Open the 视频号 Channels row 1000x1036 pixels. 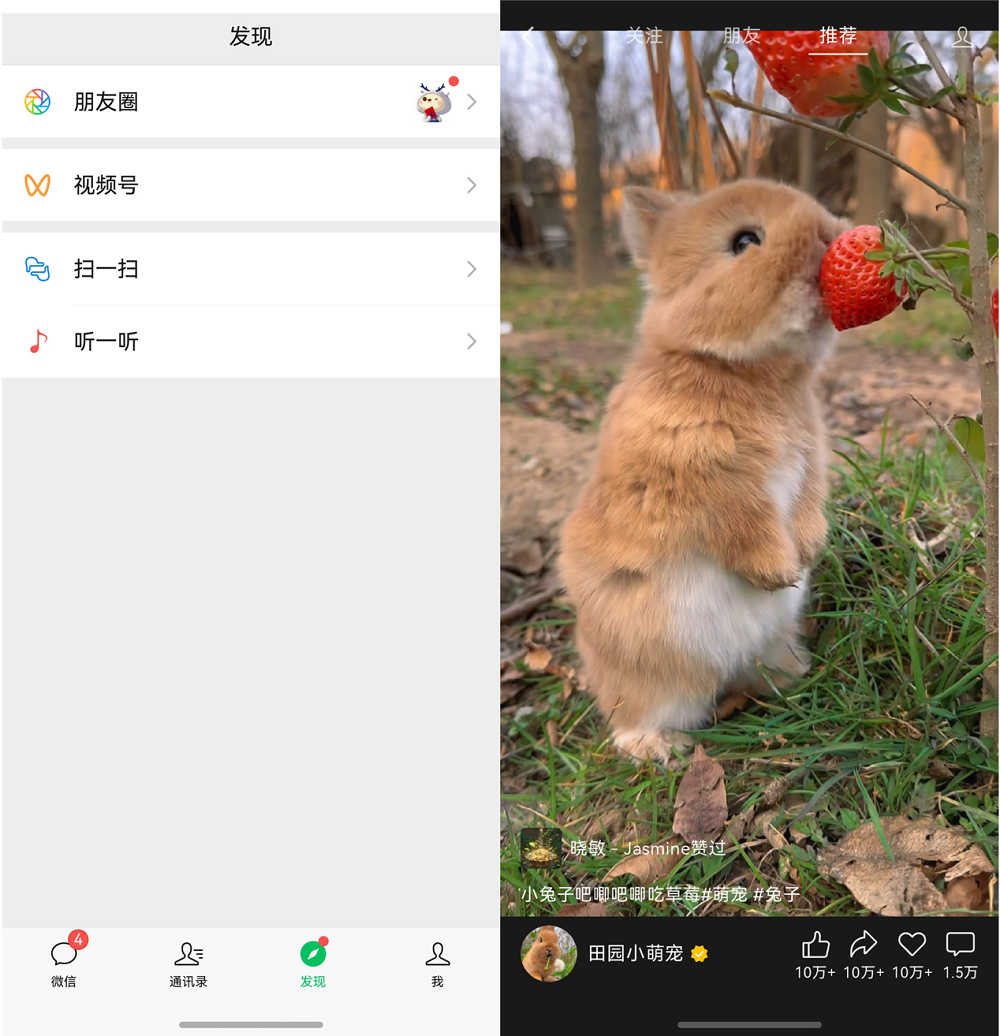tap(250, 185)
